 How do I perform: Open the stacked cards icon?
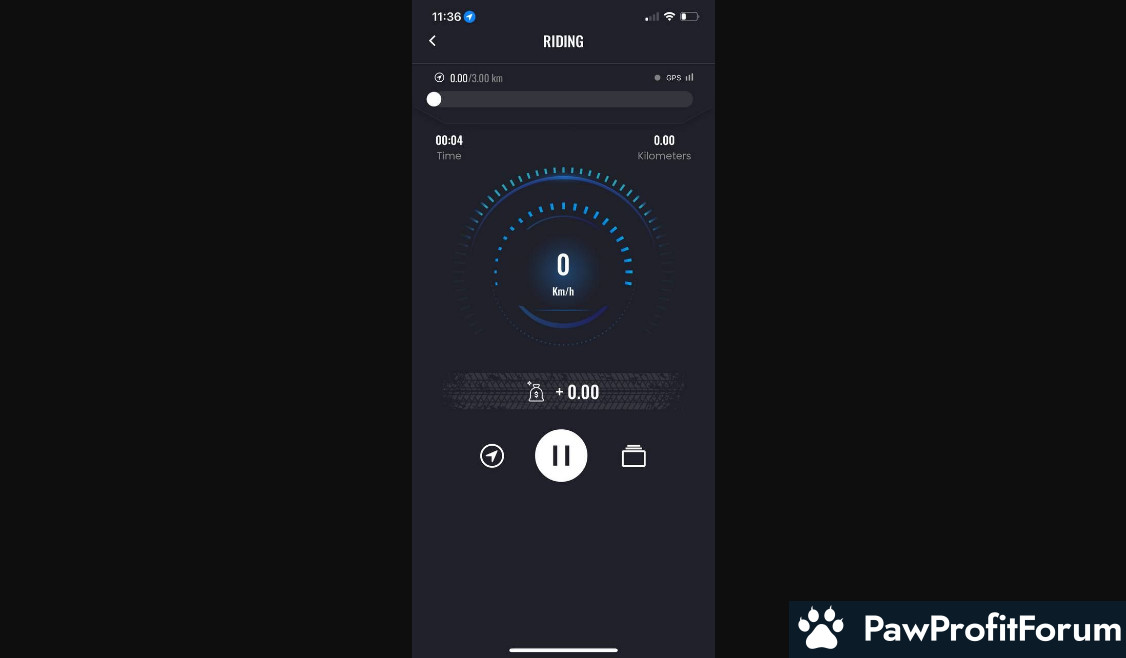coord(634,456)
